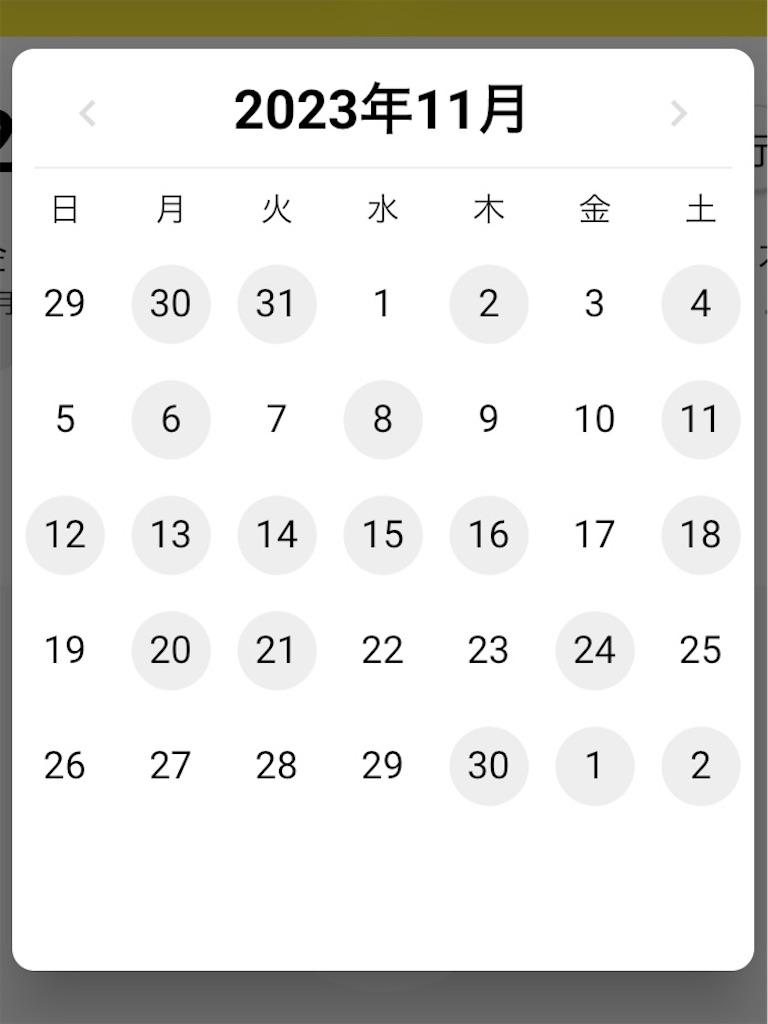Choose November 4
The width and height of the screenshot is (768, 1024).
click(x=701, y=304)
